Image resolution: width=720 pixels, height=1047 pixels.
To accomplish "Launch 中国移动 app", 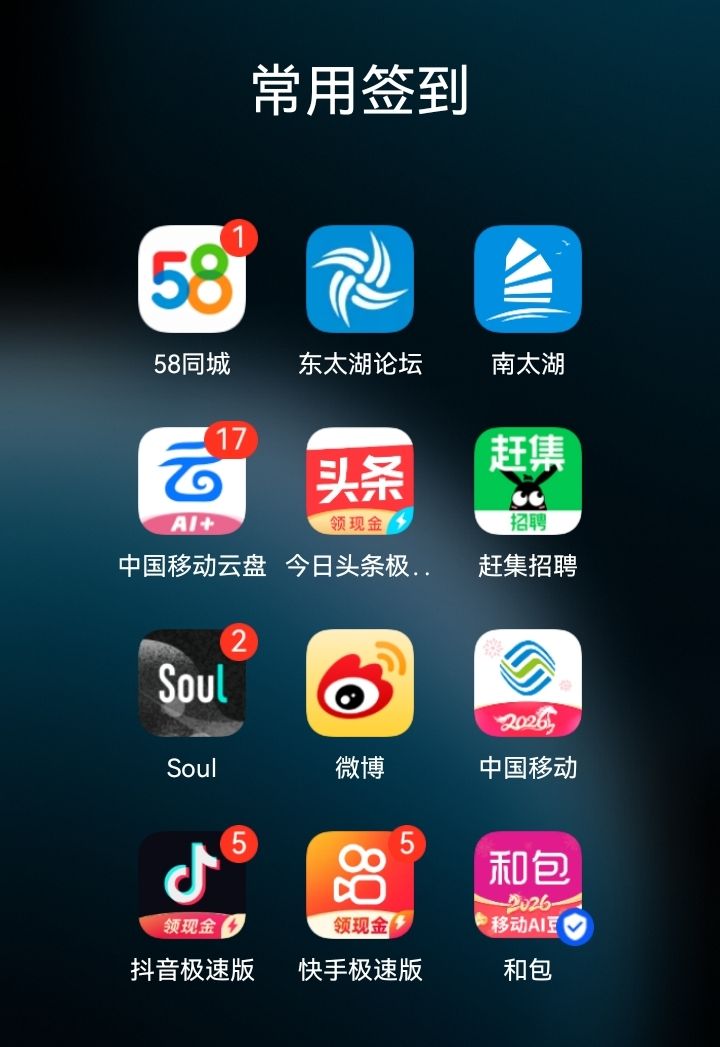I will pos(528,683).
